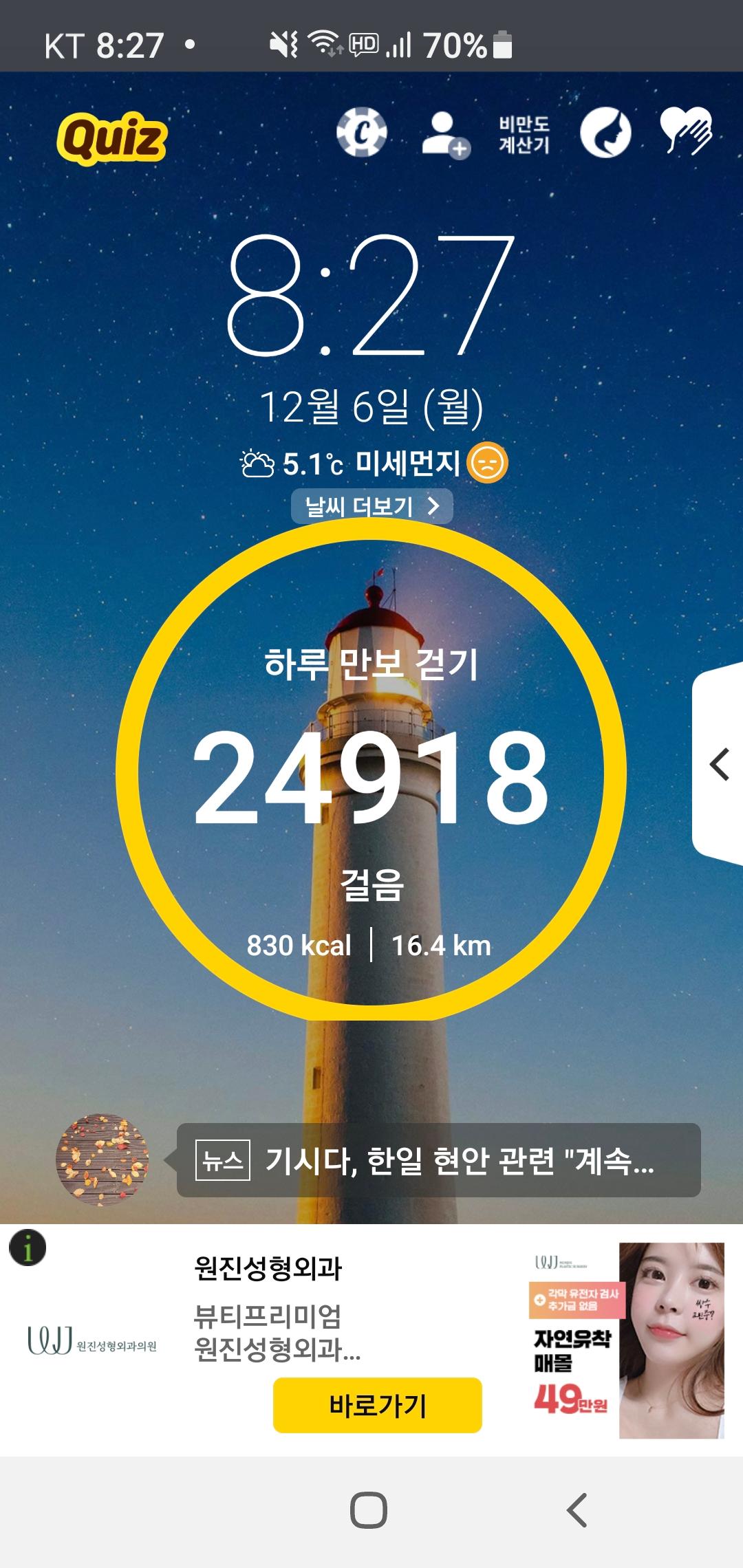The height and width of the screenshot is (1568, 743).
Task: Tap the heart with hand icon
Action: pyautogui.click(x=686, y=131)
